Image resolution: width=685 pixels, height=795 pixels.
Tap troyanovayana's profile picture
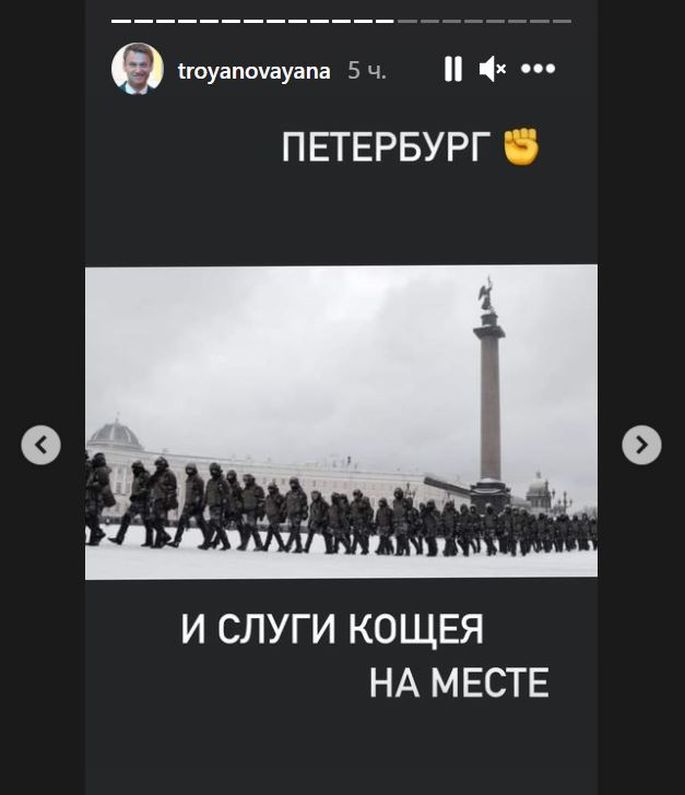pyautogui.click(x=137, y=69)
